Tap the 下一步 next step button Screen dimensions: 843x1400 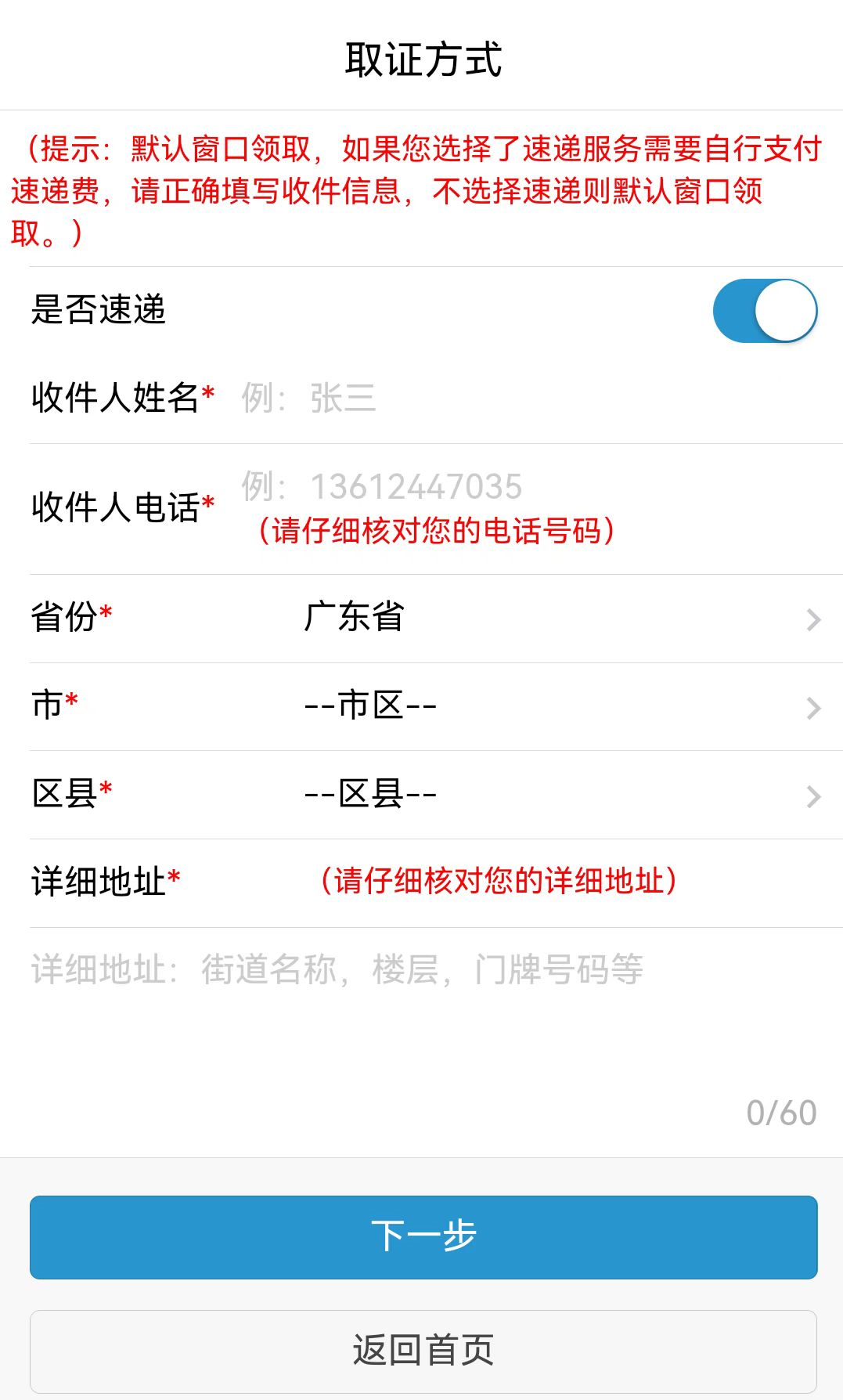(423, 1237)
